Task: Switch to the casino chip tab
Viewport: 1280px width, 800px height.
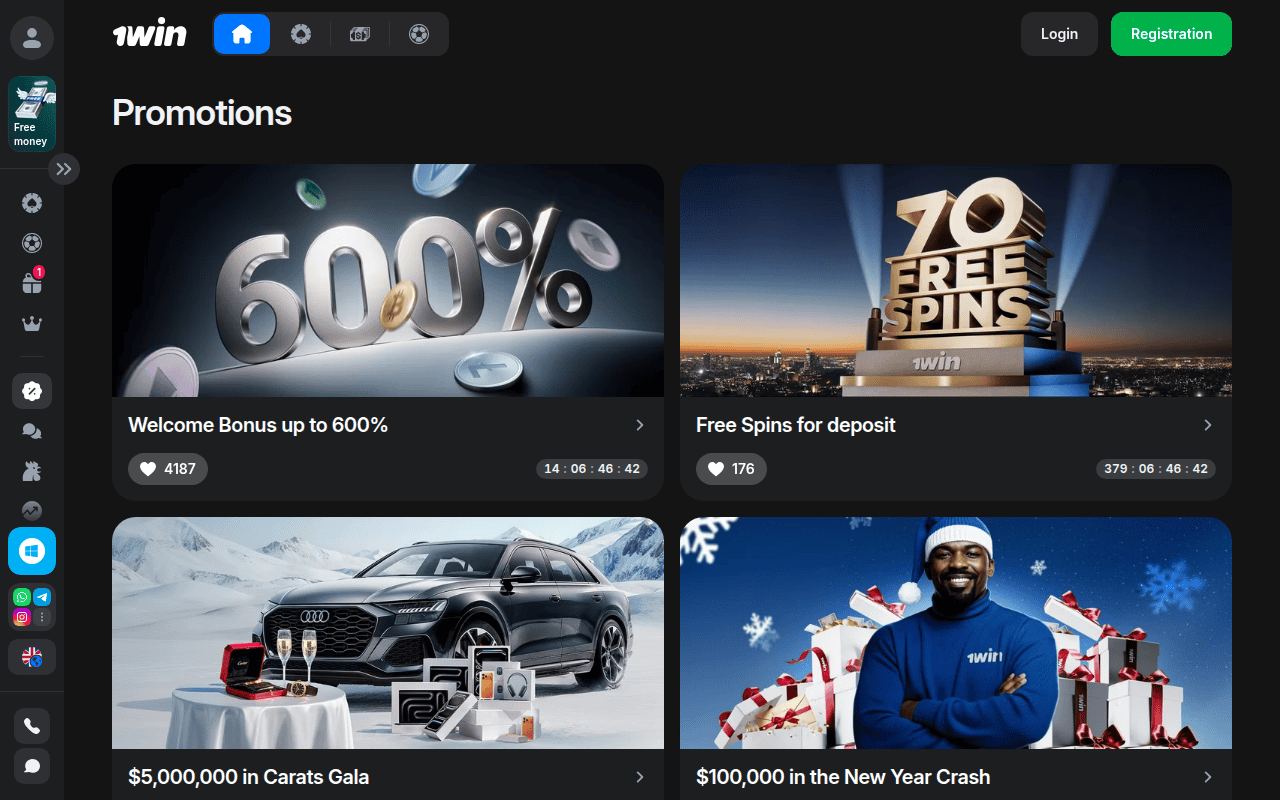Action: [300, 34]
